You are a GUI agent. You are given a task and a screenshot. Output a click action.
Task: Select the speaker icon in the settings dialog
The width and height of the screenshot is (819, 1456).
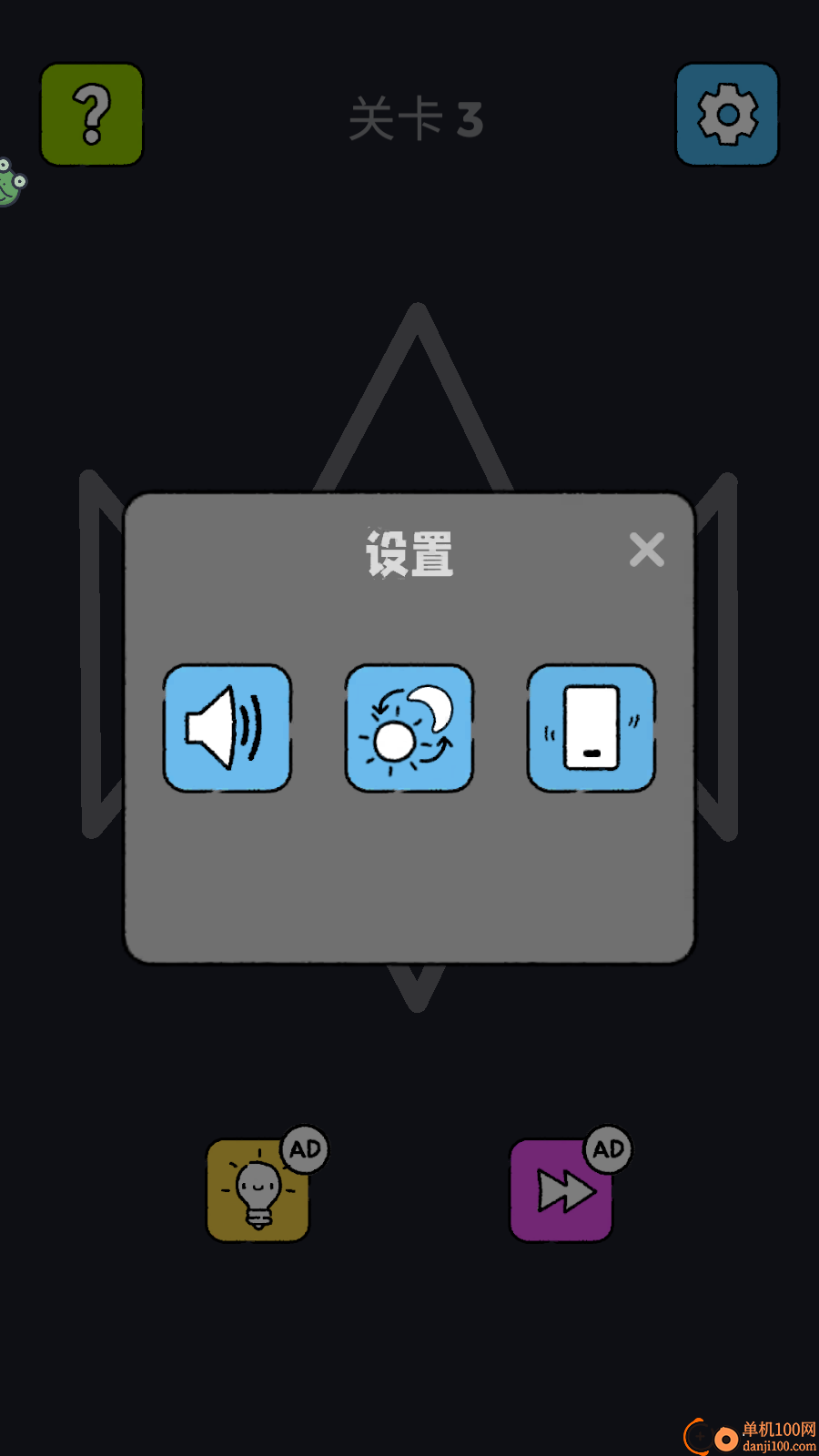coord(227,728)
